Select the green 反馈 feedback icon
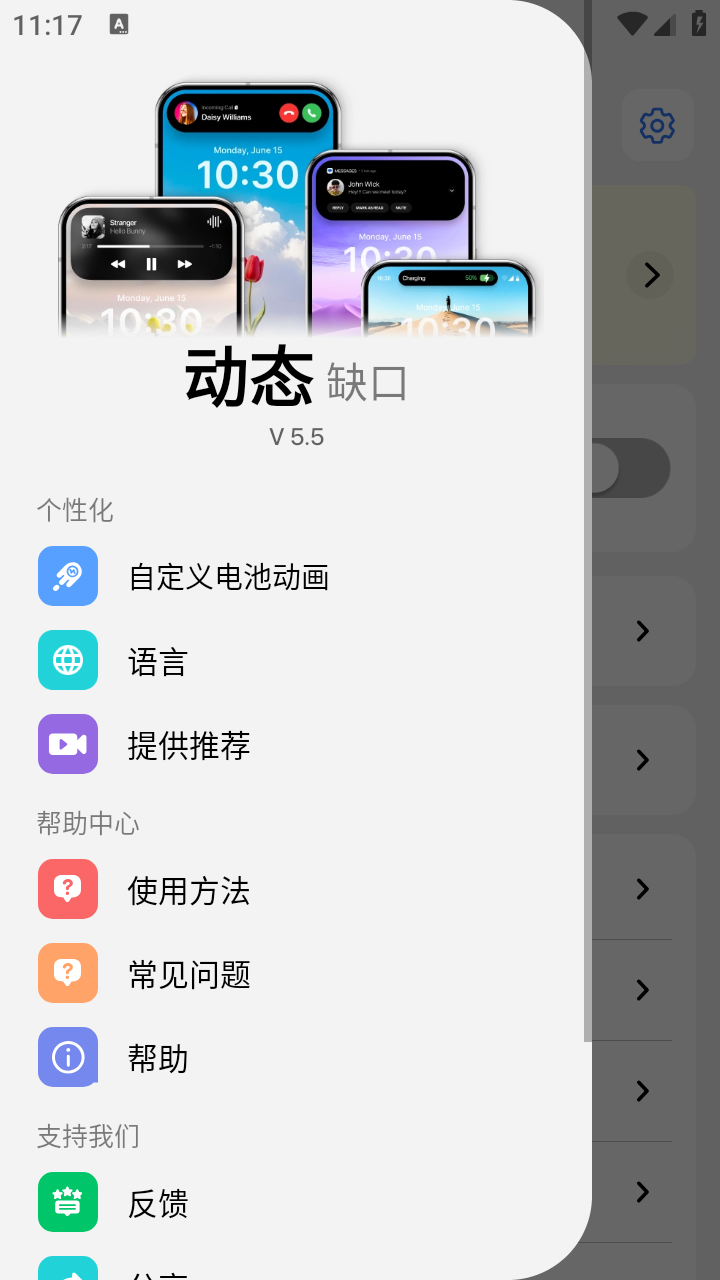The image size is (720, 1280). click(x=67, y=1204)
